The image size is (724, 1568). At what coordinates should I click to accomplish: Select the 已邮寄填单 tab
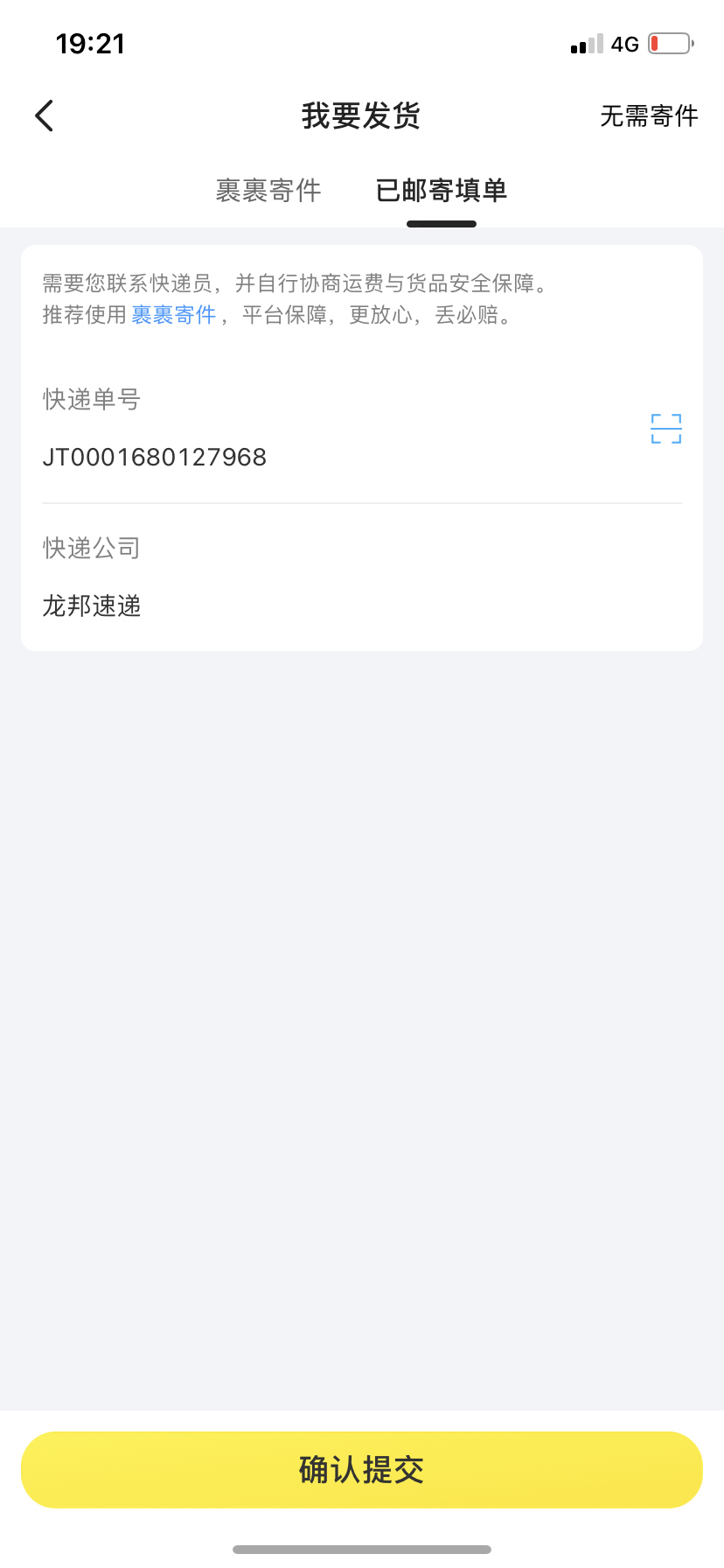pos(442,191)
